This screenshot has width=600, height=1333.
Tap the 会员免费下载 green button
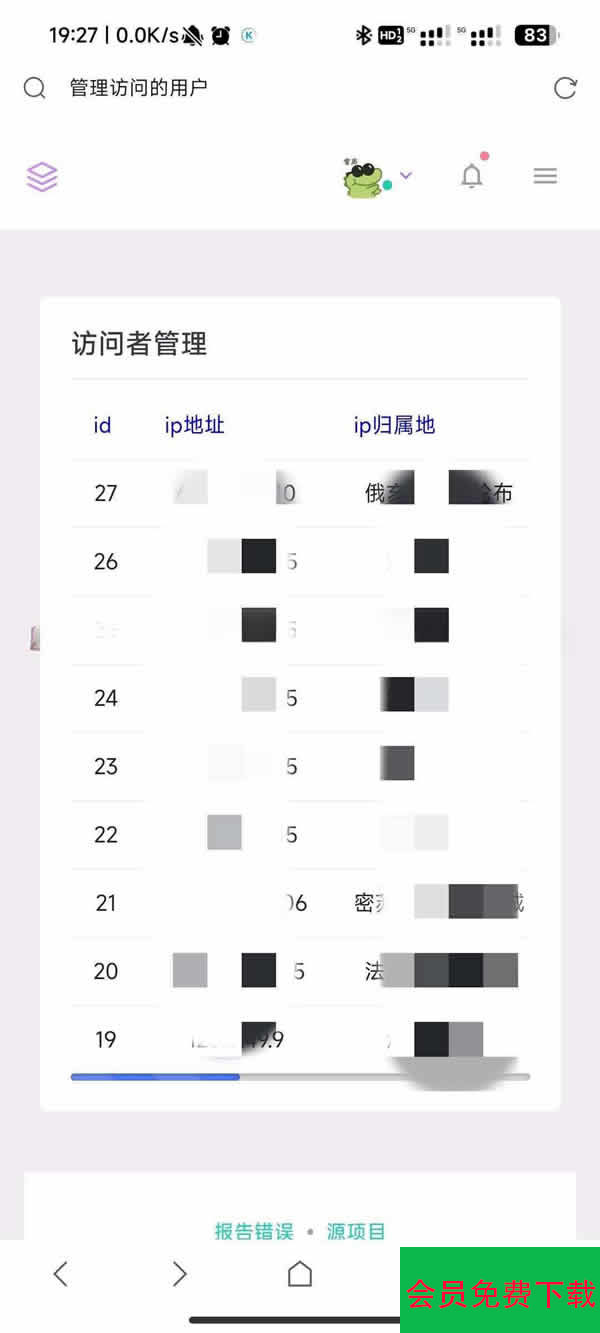pos(500,1293)
